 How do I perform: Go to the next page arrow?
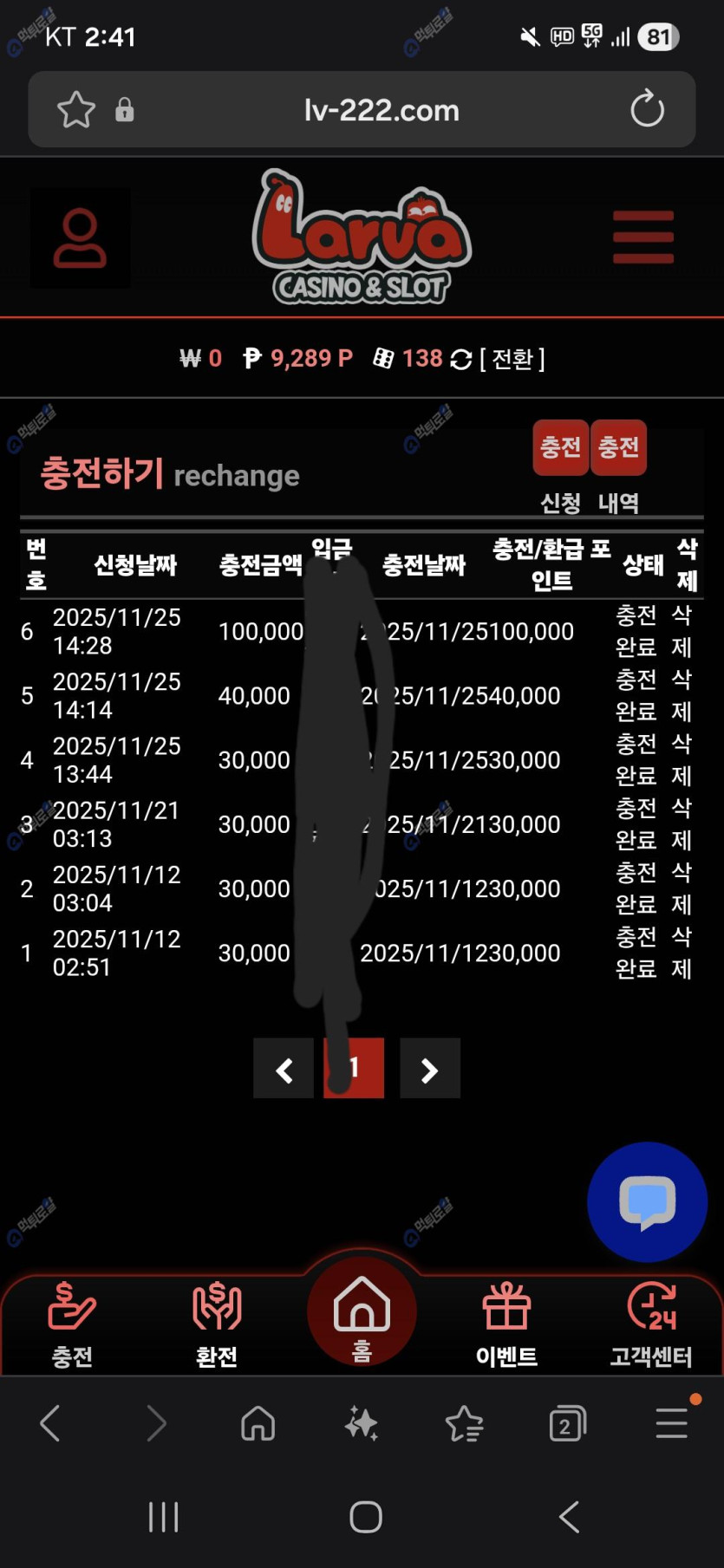tap(429, 1070)
